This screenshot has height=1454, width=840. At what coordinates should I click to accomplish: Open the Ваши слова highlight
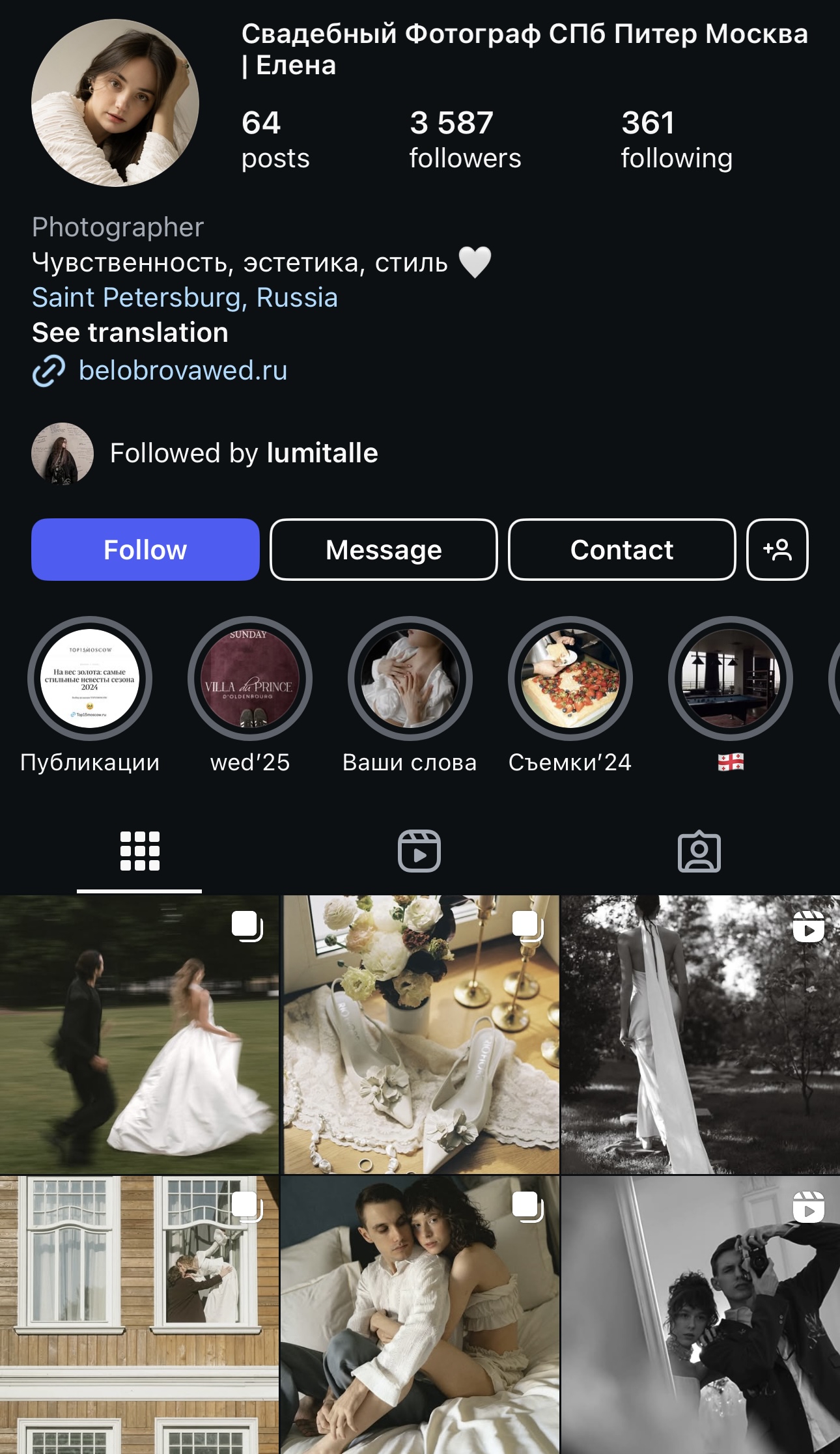410,678
